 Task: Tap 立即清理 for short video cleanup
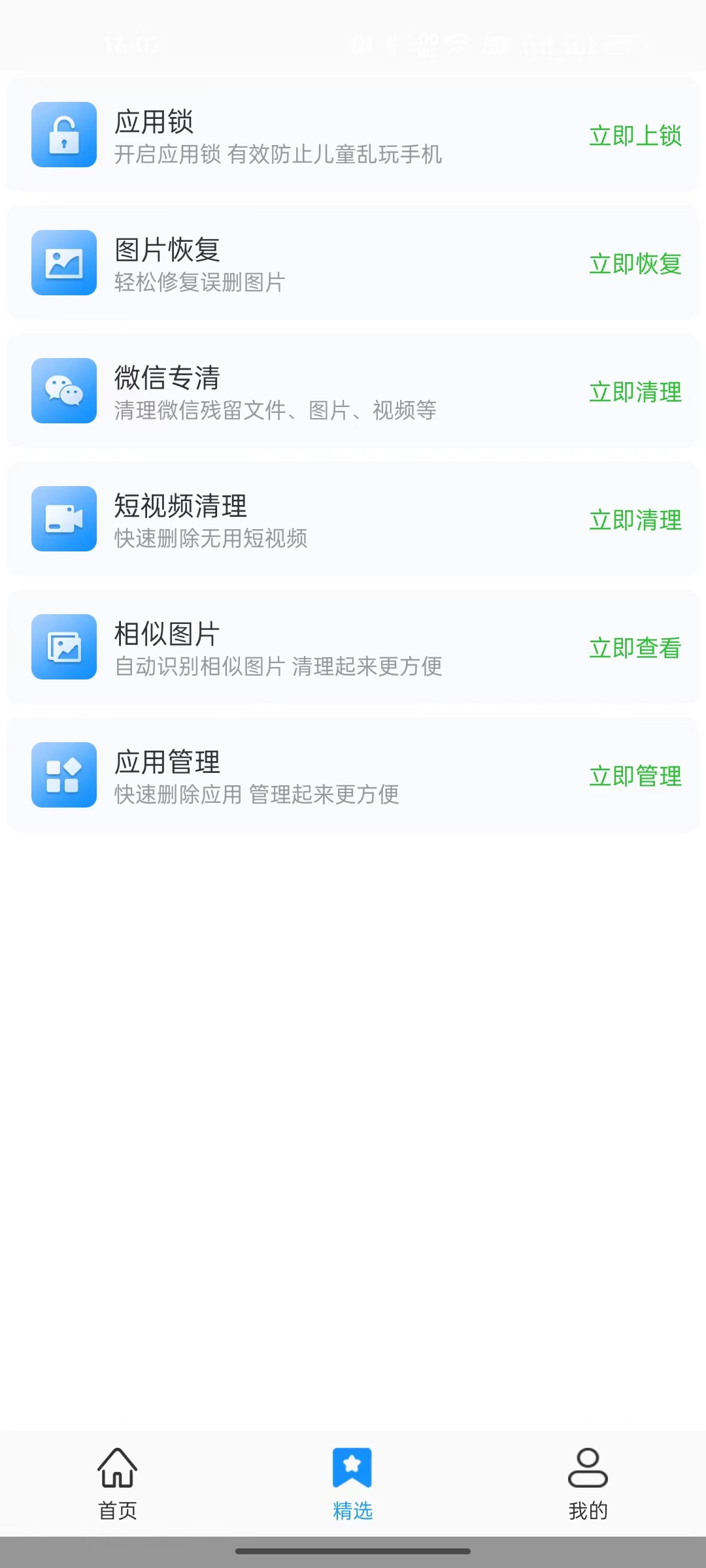634,521
